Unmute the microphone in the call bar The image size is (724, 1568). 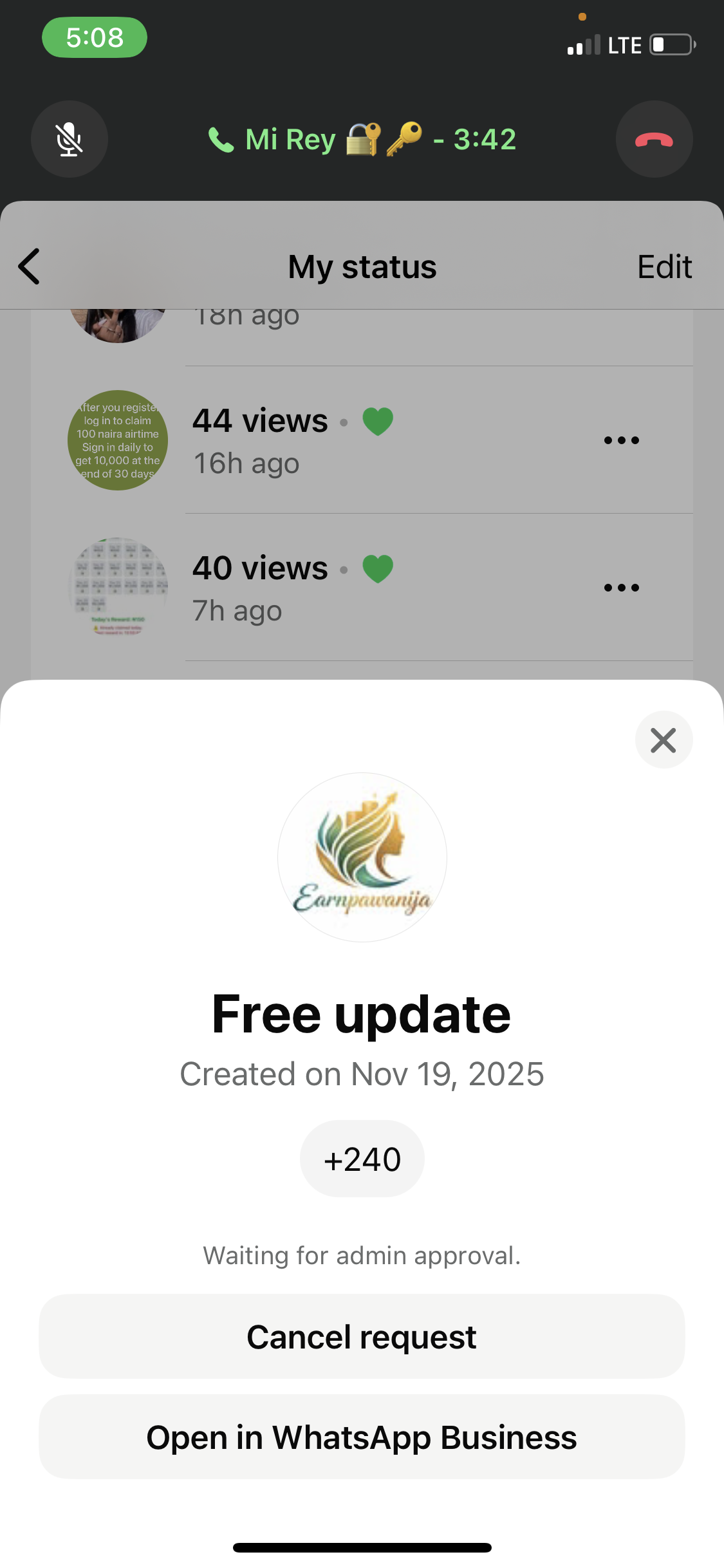(x=70, y=139)
